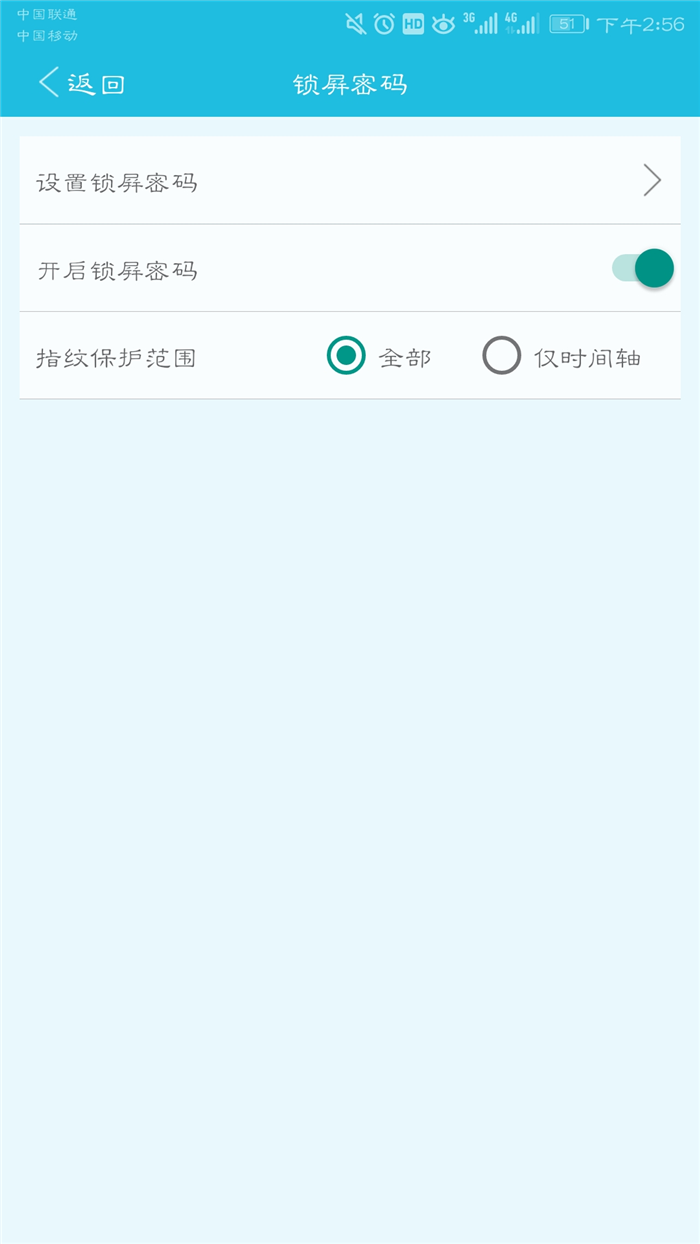Screen dimensions: 700x1244
Task: Choose the 仅时间轴 radio option
Action: [x=502, y=355]
